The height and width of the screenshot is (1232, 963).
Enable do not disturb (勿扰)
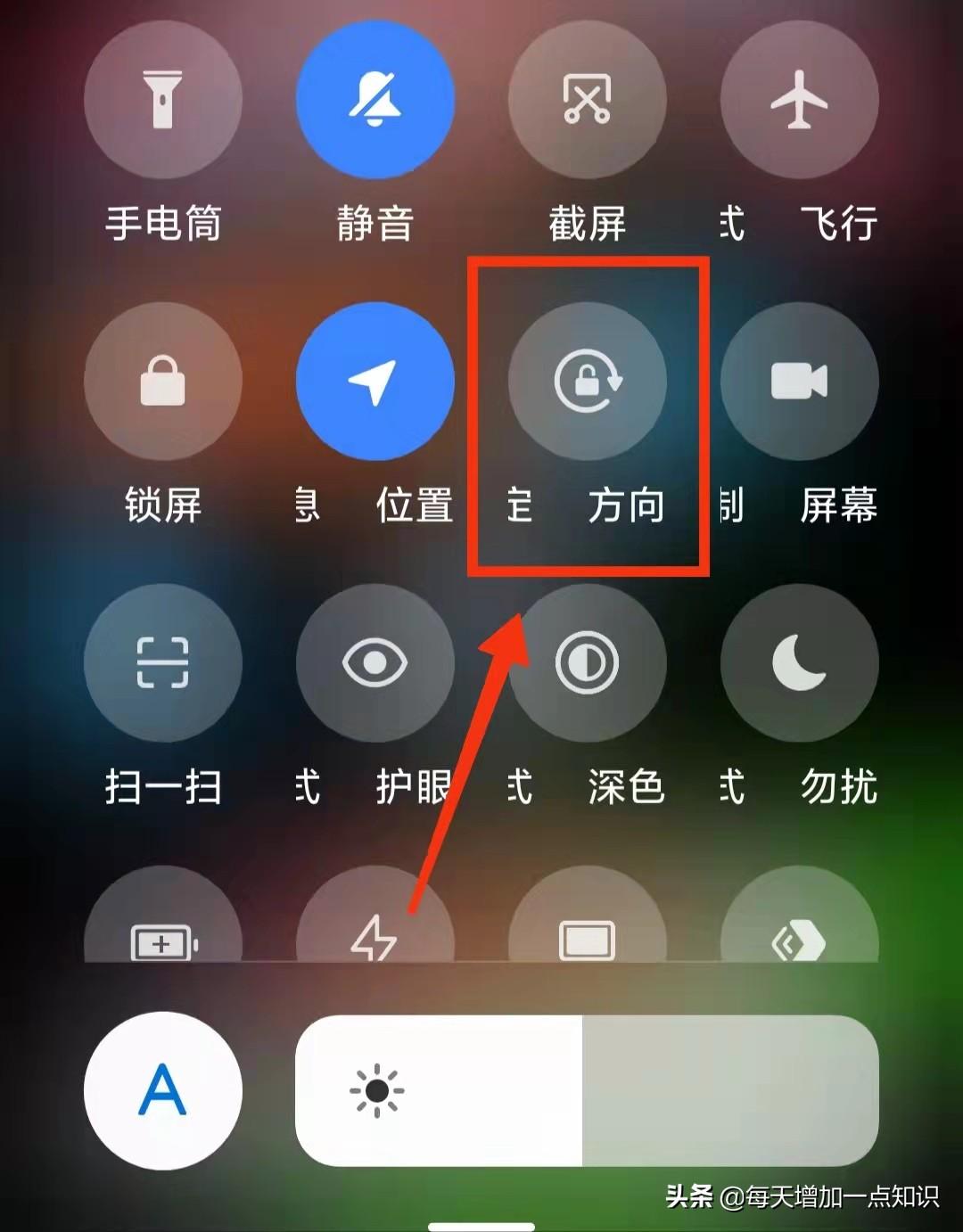click(799, 662)
